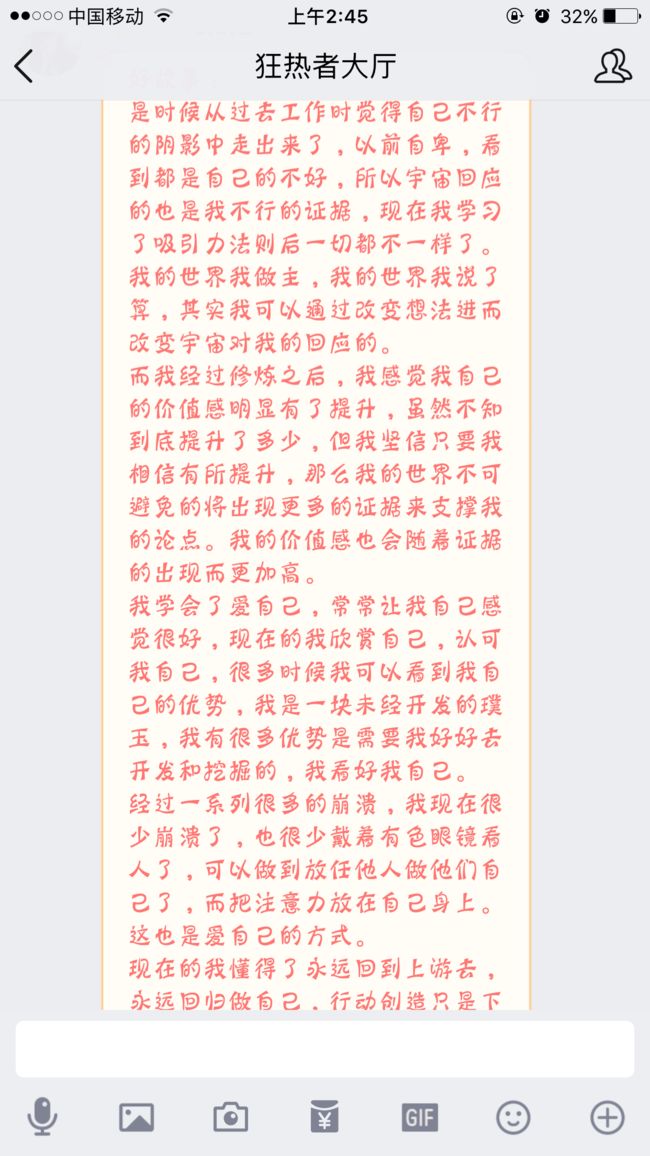The width and height of the screenshot is (650, 1156).
Task: Tap the message input field
Action: tap(325, 1048)
